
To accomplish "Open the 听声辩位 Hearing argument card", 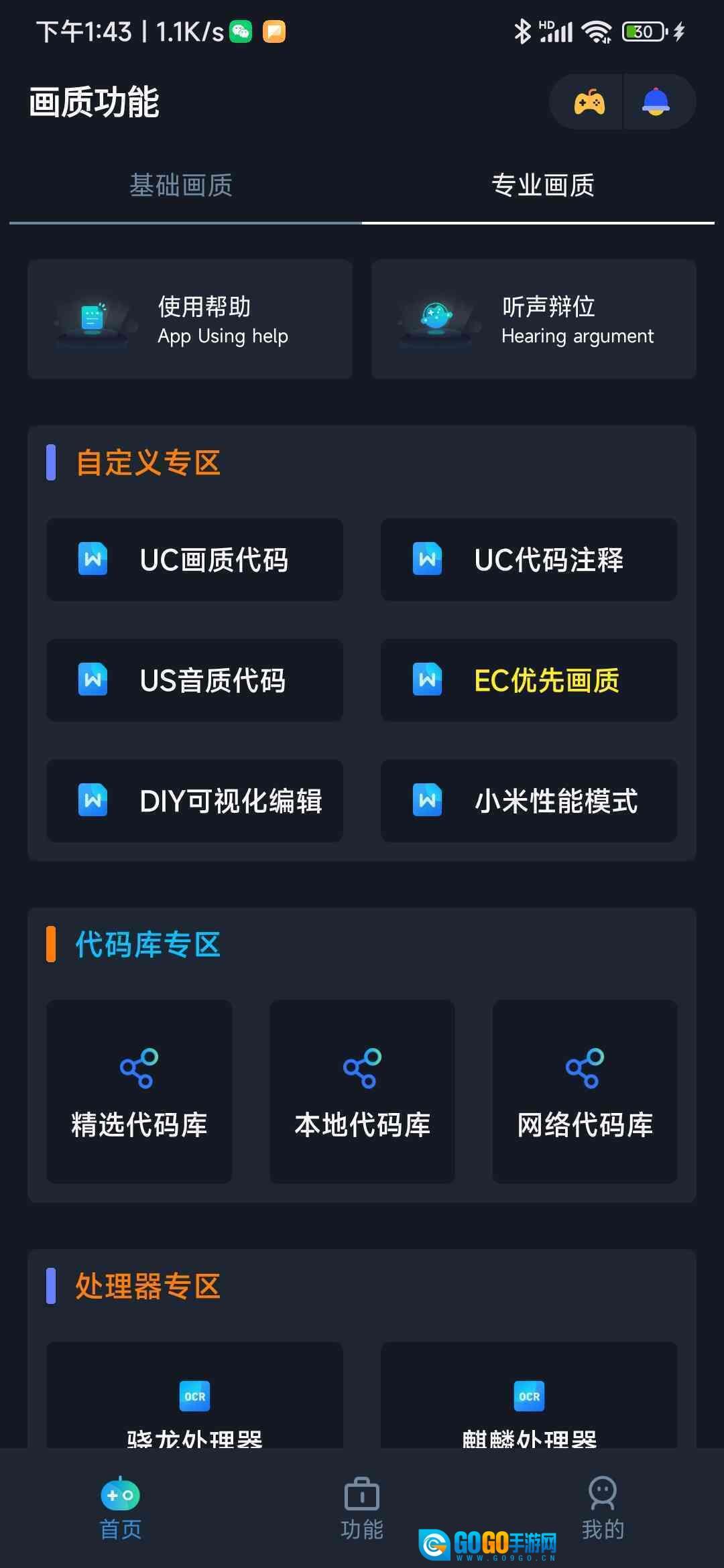I will tap(534, 319).
